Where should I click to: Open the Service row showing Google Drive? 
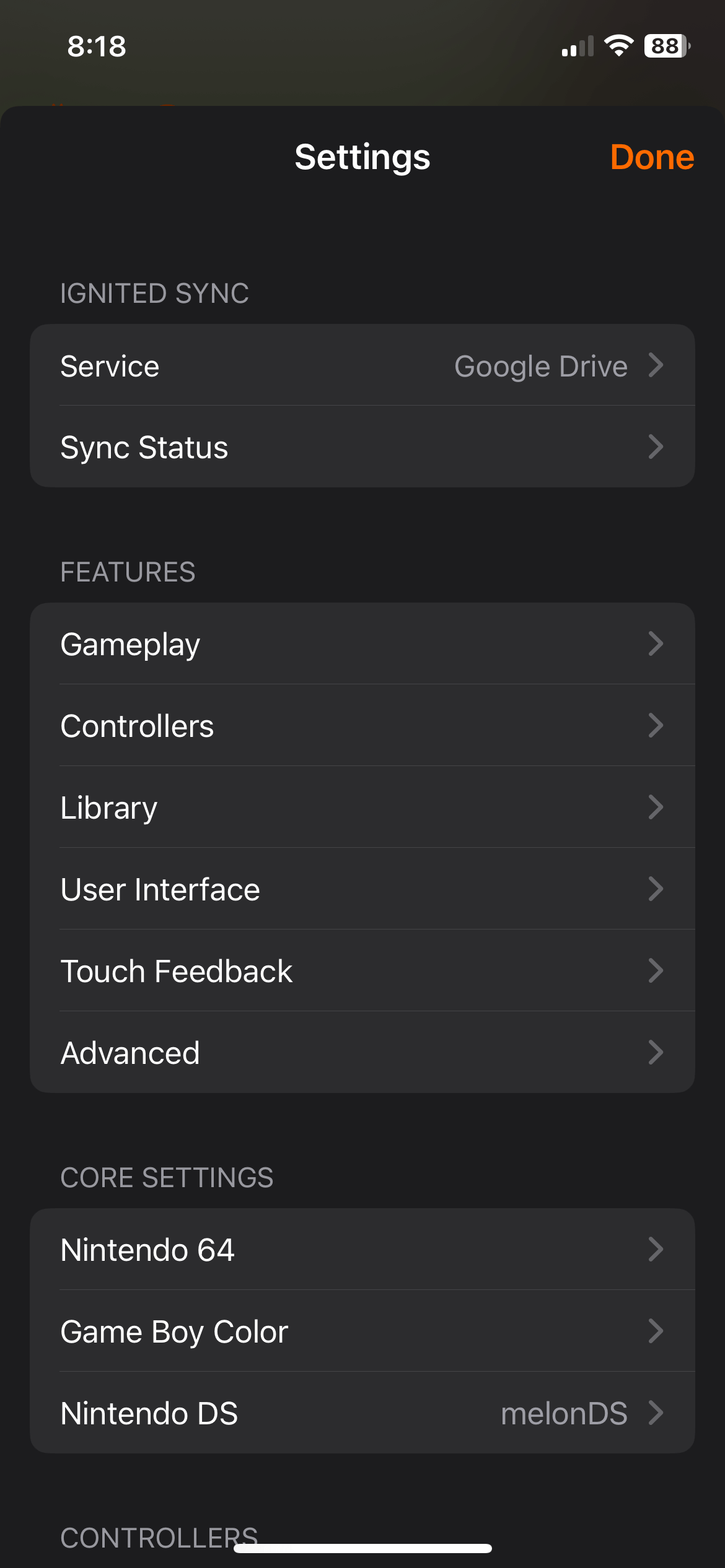pos(362,365)
